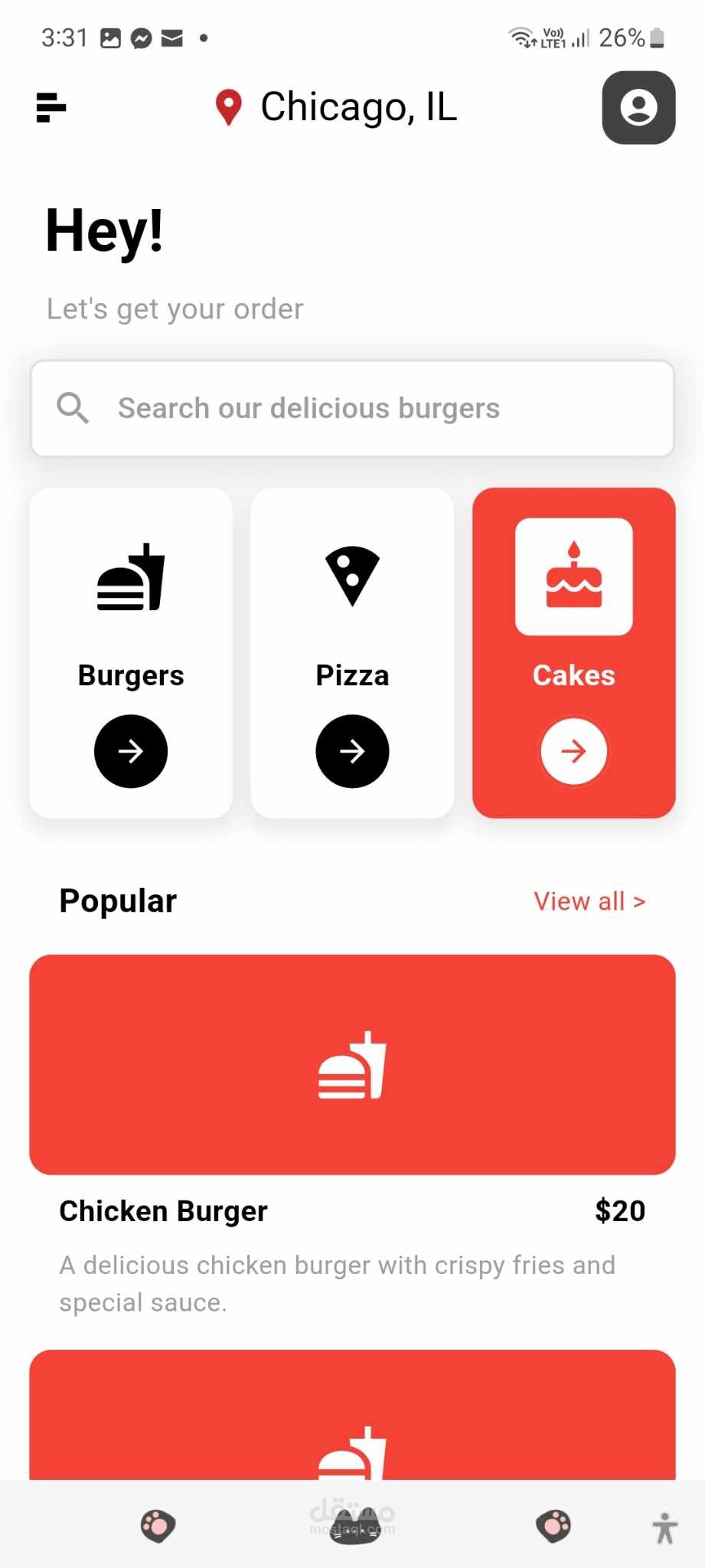705x1568 pixels.
Task: Open the accessibility shortcut icon
Action: coord(664,1528)
